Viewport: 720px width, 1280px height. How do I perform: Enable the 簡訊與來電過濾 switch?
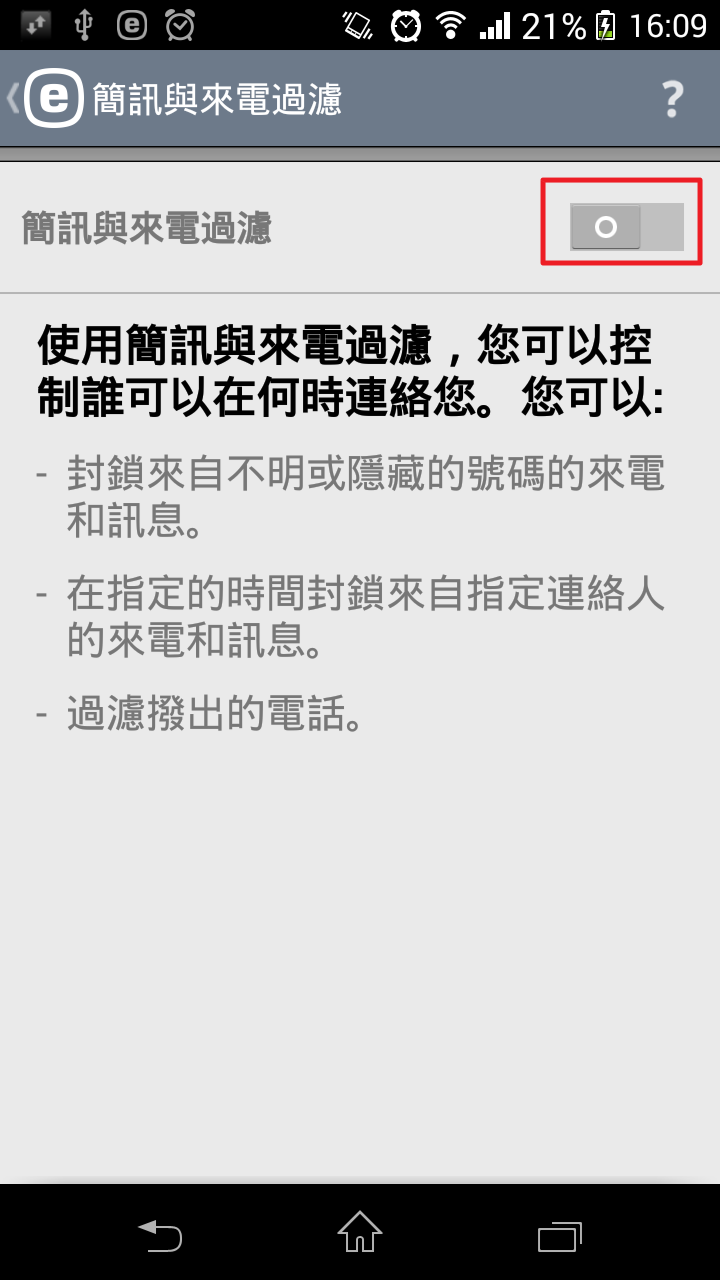point(626,228)
